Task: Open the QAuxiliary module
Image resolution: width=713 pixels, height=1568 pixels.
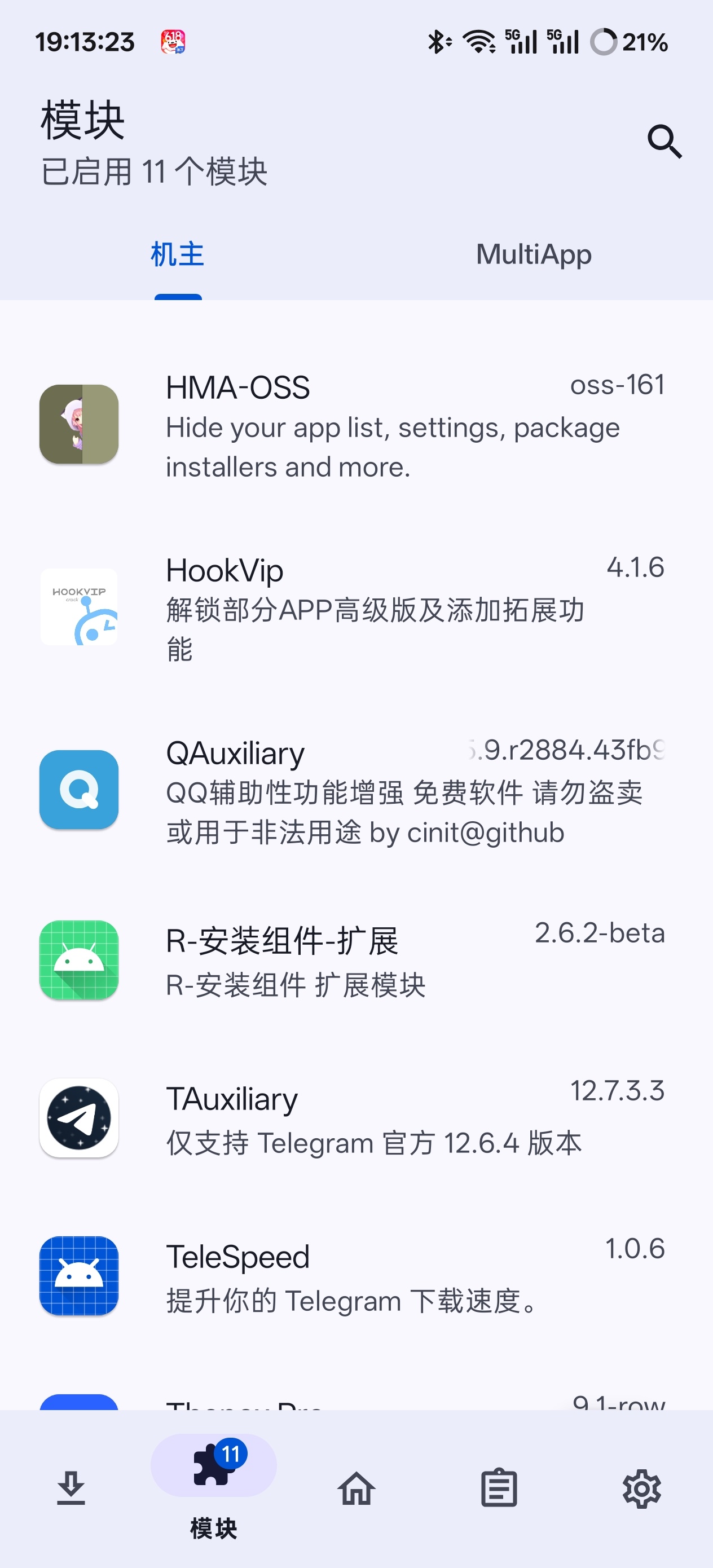Action: 357,790
